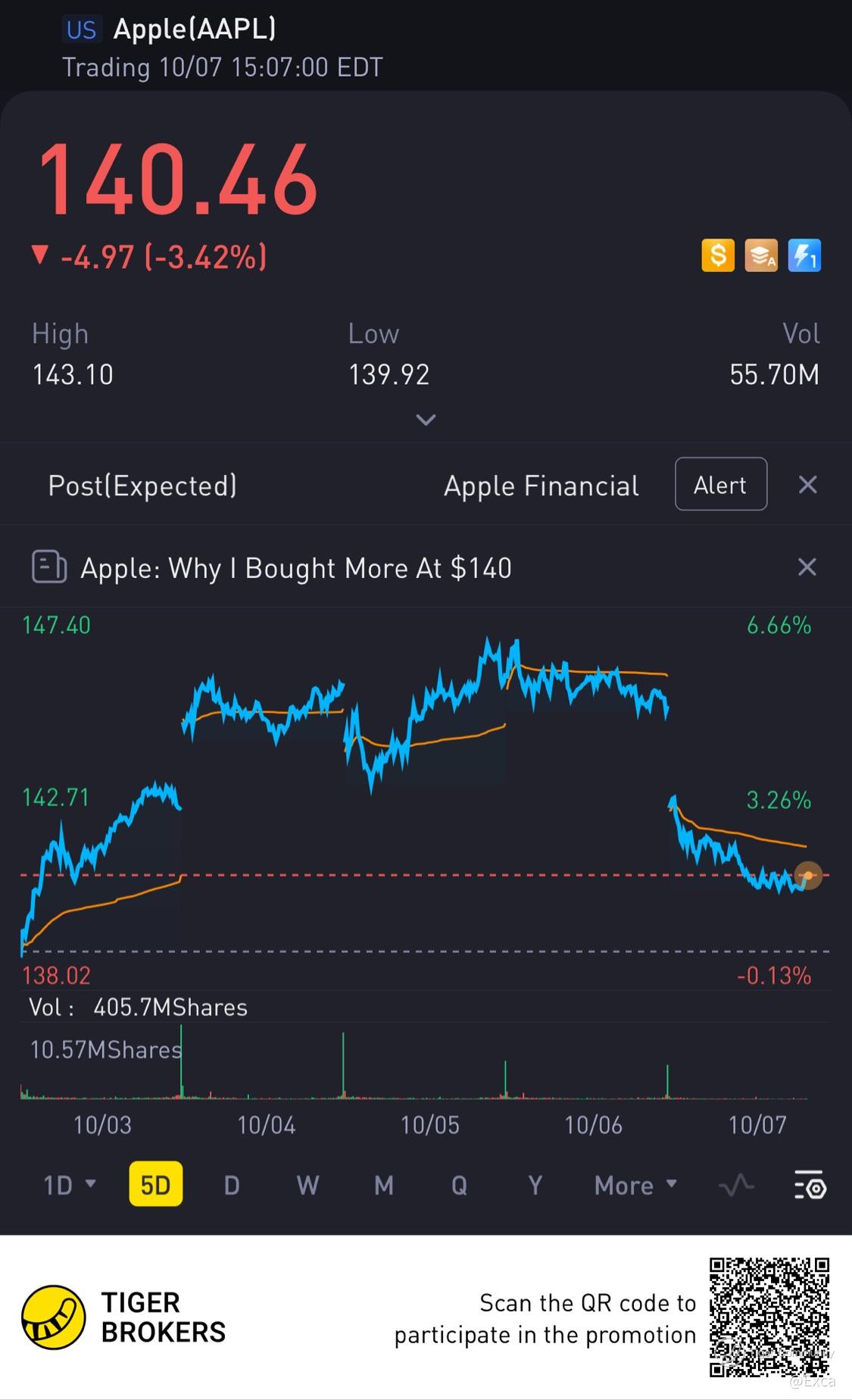The image size is (852, 1400).
Task: Switch to weekly W chart
Action: click(307, 1184)
